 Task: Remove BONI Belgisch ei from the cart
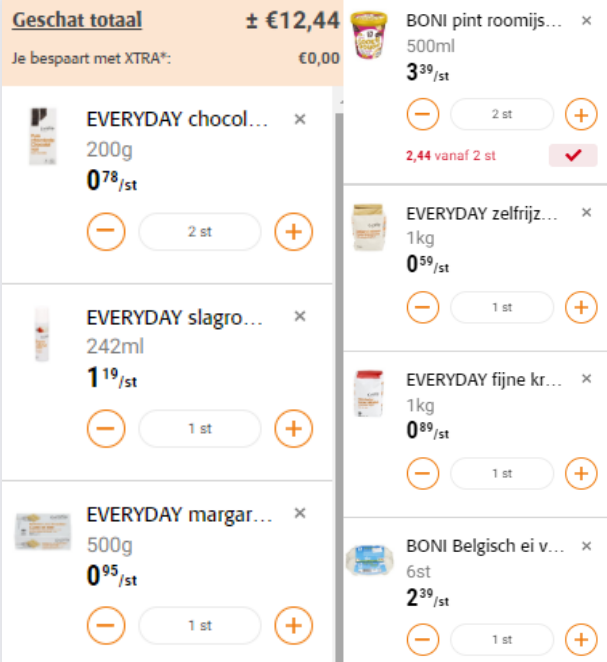[586, 546]
